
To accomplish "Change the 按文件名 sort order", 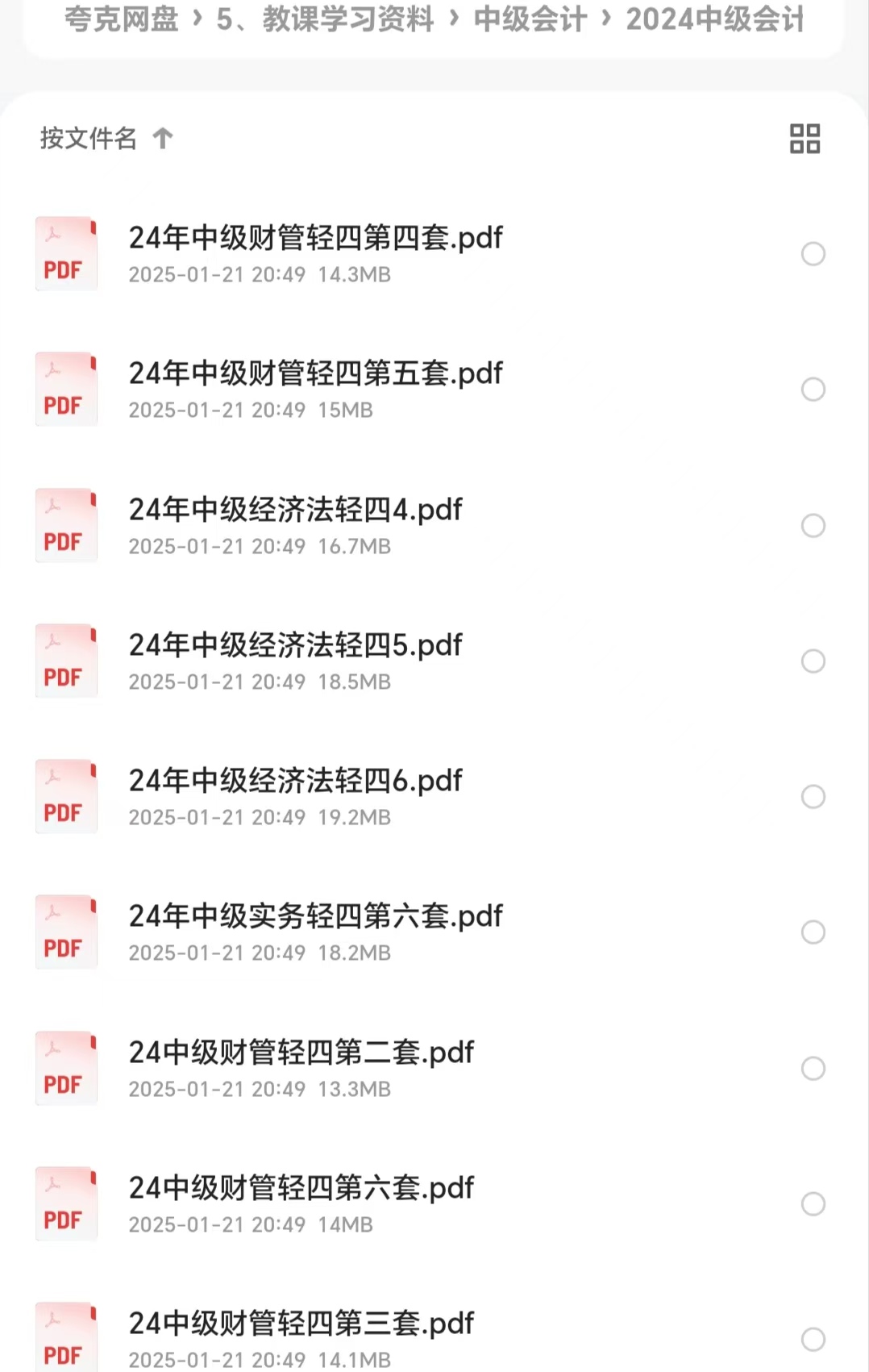I will point(106,139).
